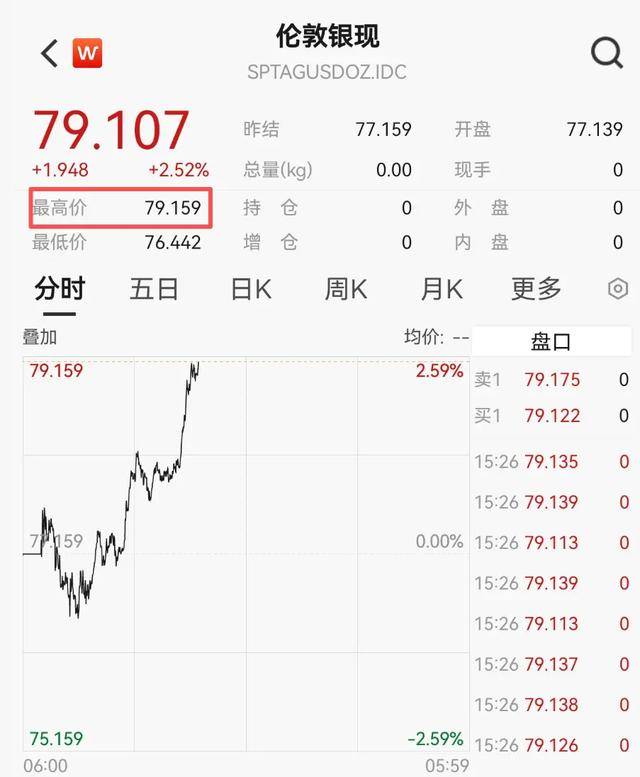Open chart settings hexagon icon

(618, 289)
